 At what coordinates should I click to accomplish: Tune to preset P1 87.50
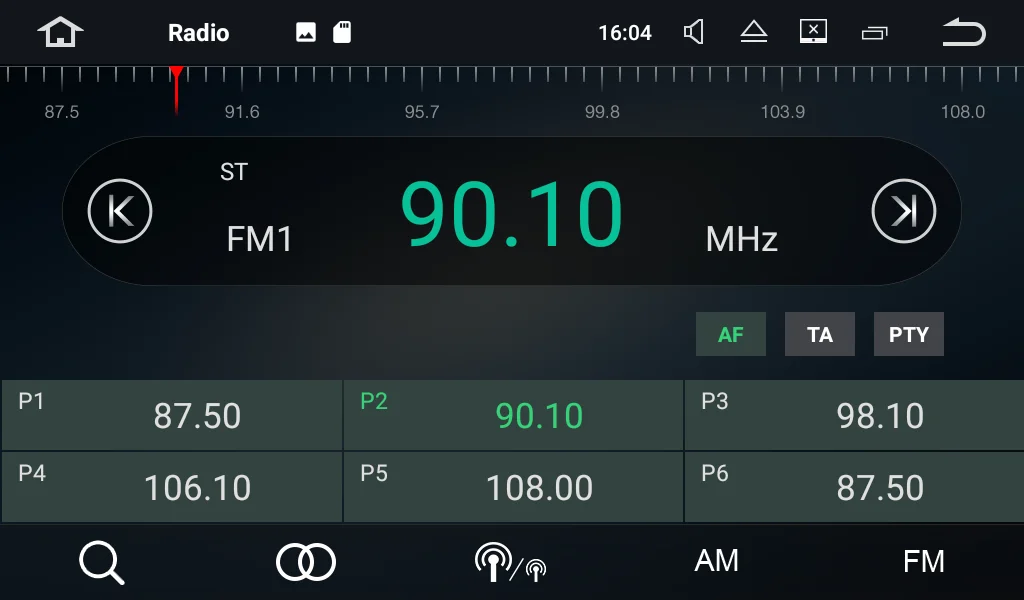point(172,415)
